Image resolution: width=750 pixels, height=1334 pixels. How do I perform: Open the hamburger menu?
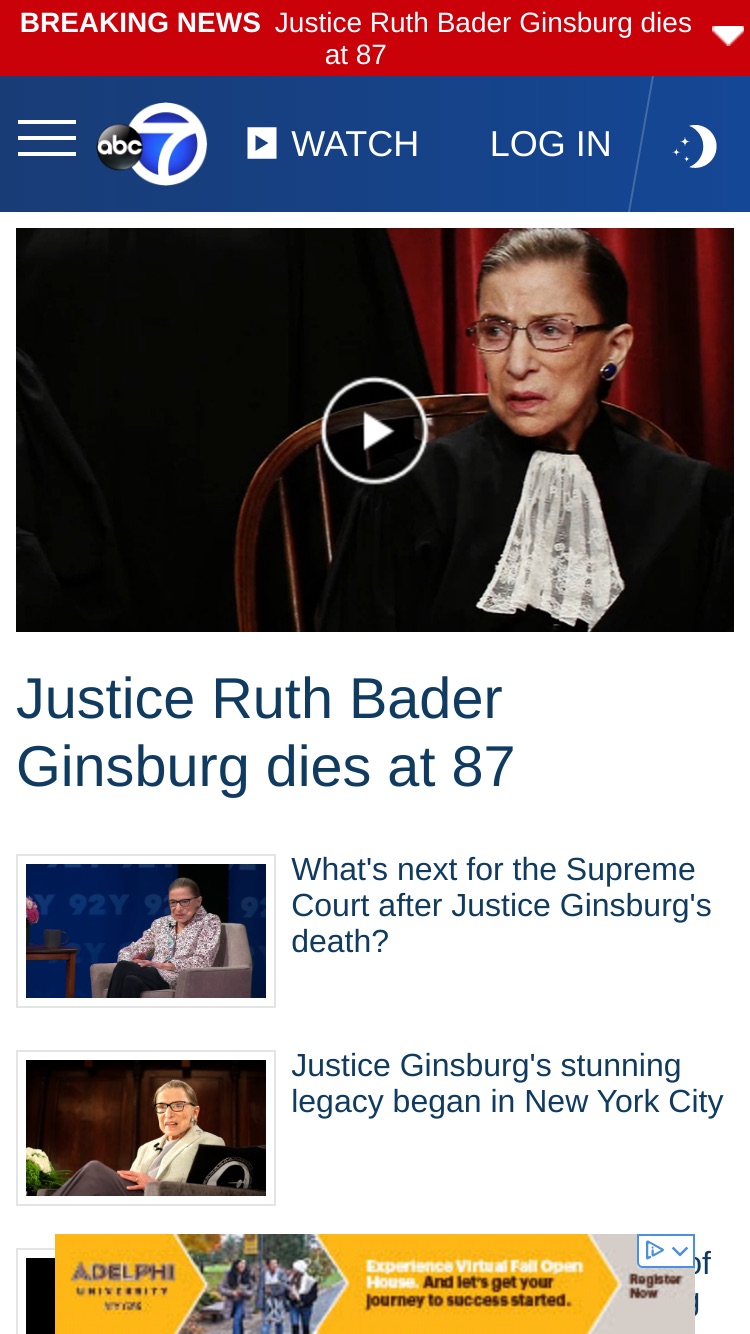click(47, 138)
